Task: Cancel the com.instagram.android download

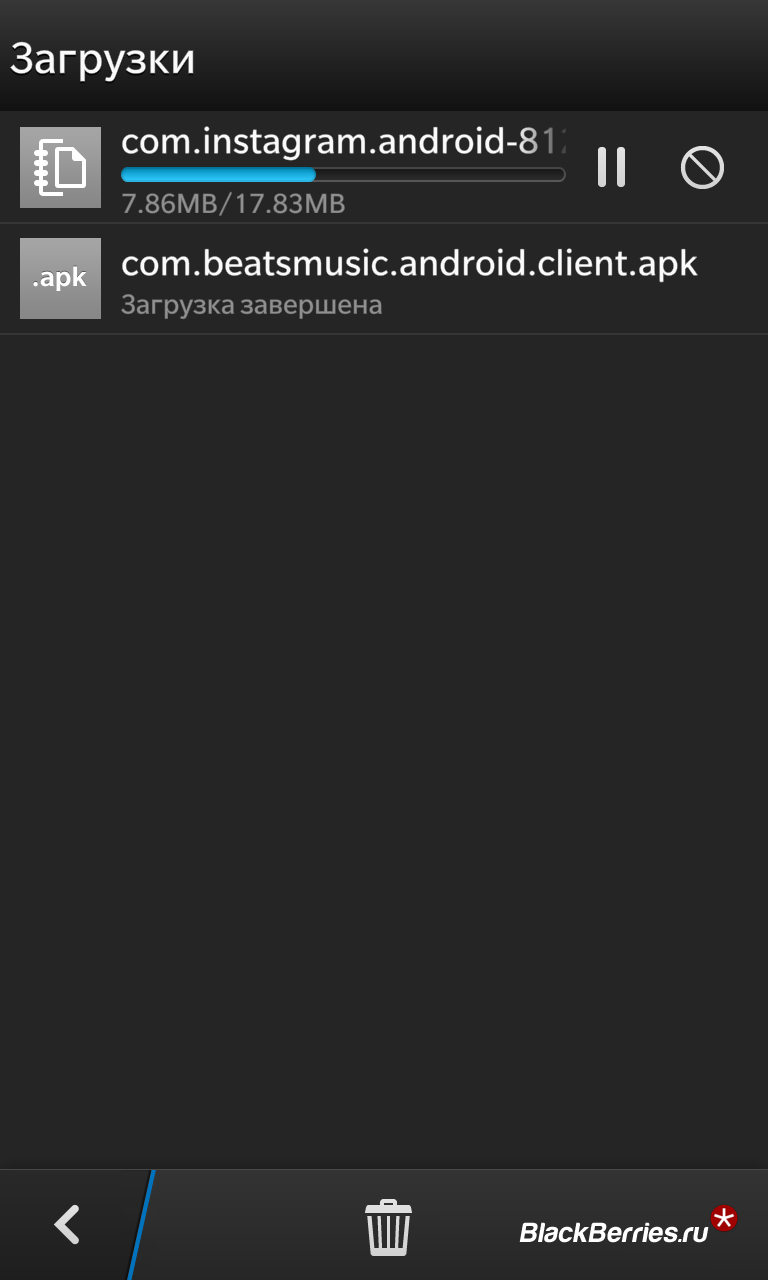Action: click(x=702, y=167)
